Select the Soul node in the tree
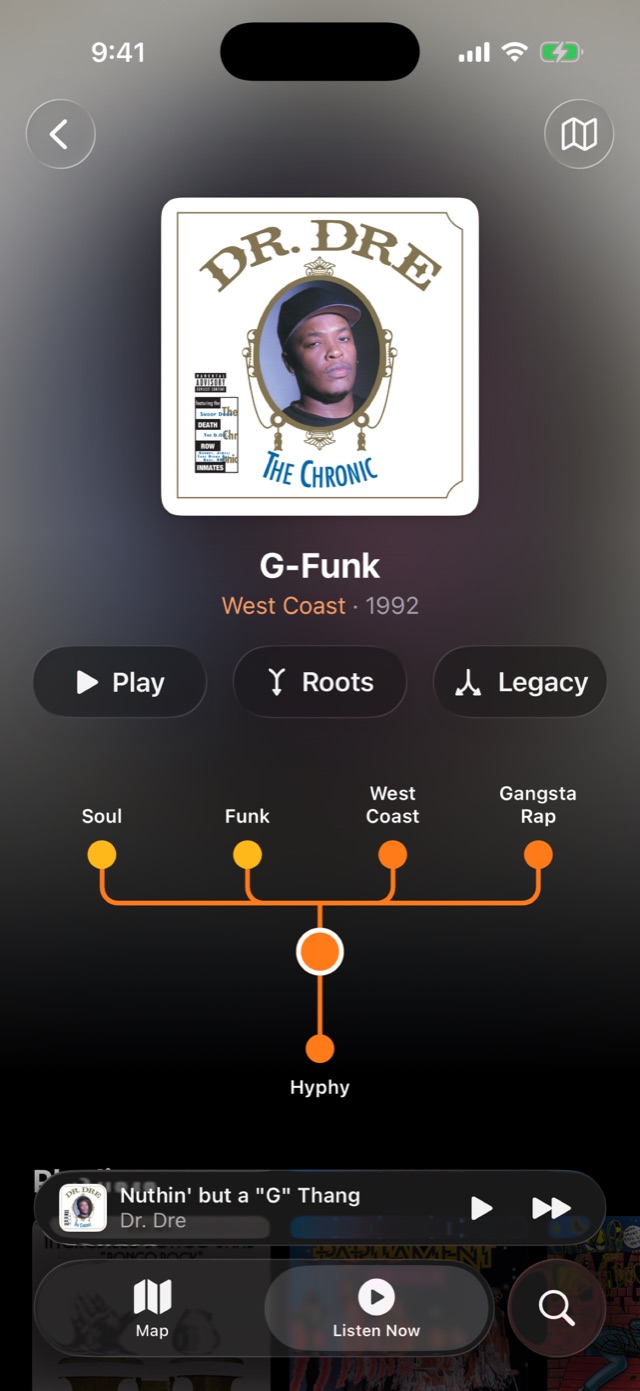Screen dimensions: 640x1391 102,855
